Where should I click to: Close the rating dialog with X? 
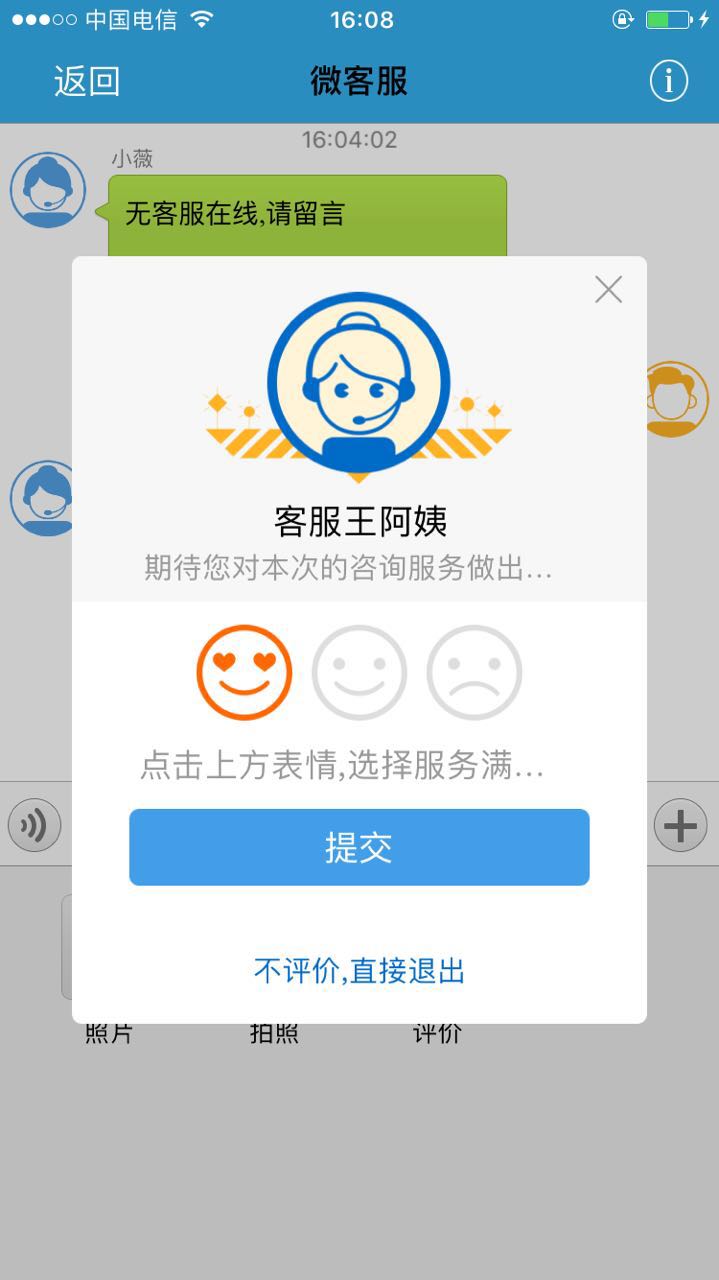(608, 290)
